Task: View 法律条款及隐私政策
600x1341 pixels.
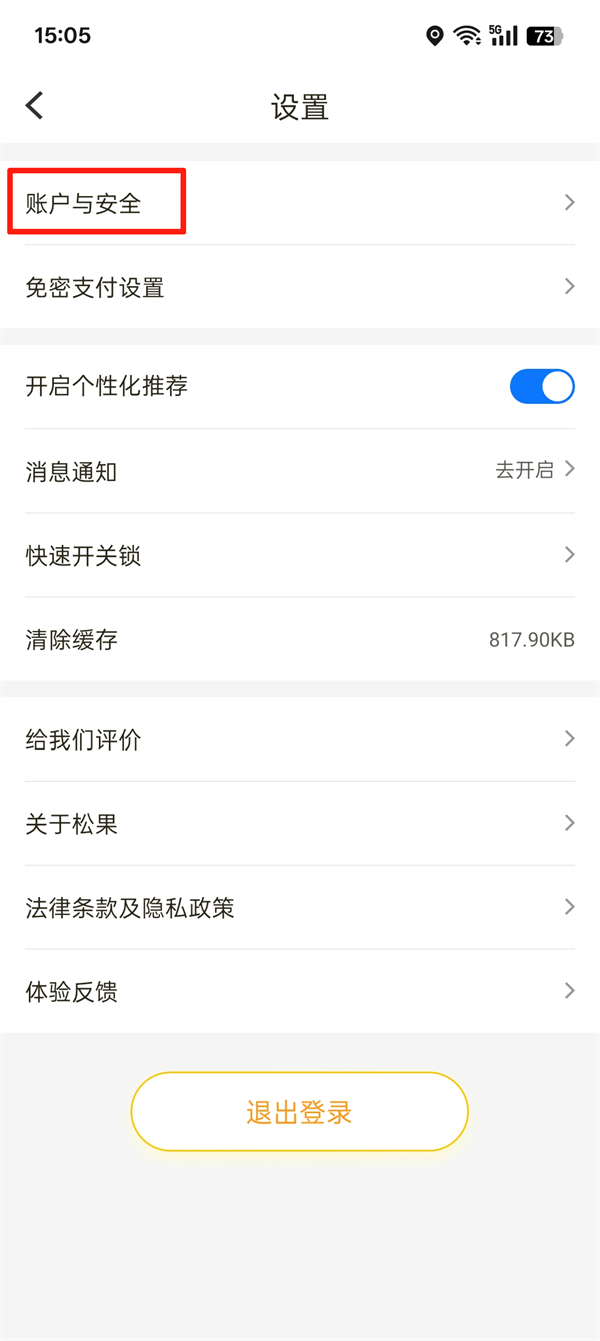Action: point(300,908)
